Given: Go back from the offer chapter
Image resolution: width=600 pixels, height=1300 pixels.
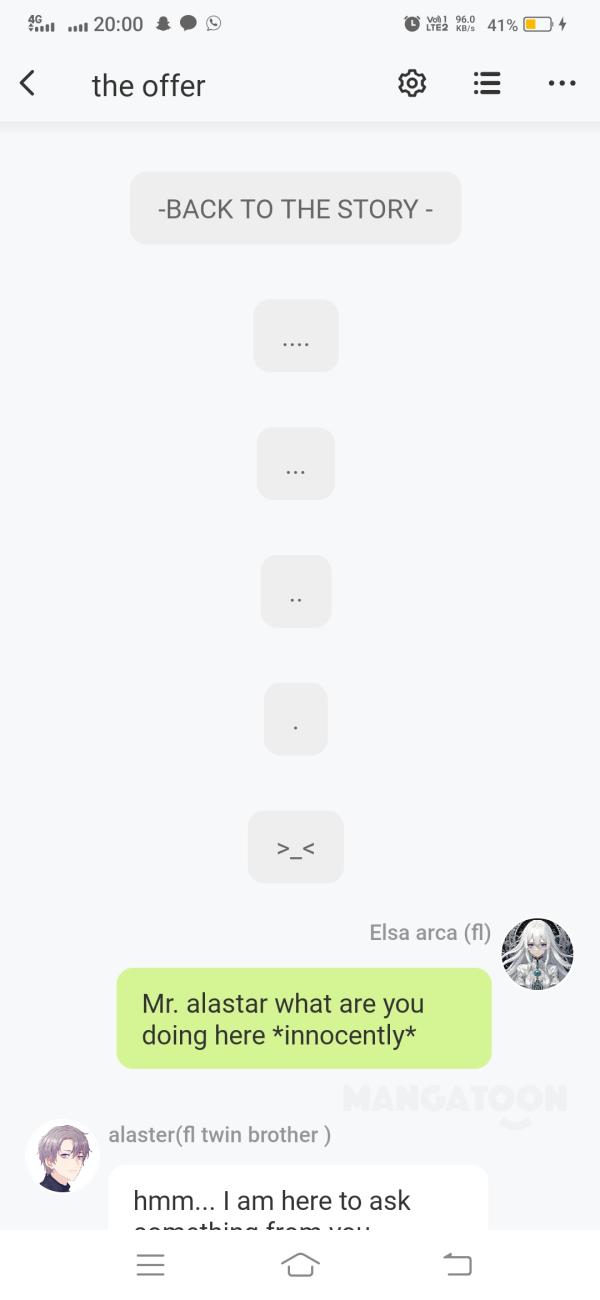Looking at the screenshot, I should pos(28,84).
